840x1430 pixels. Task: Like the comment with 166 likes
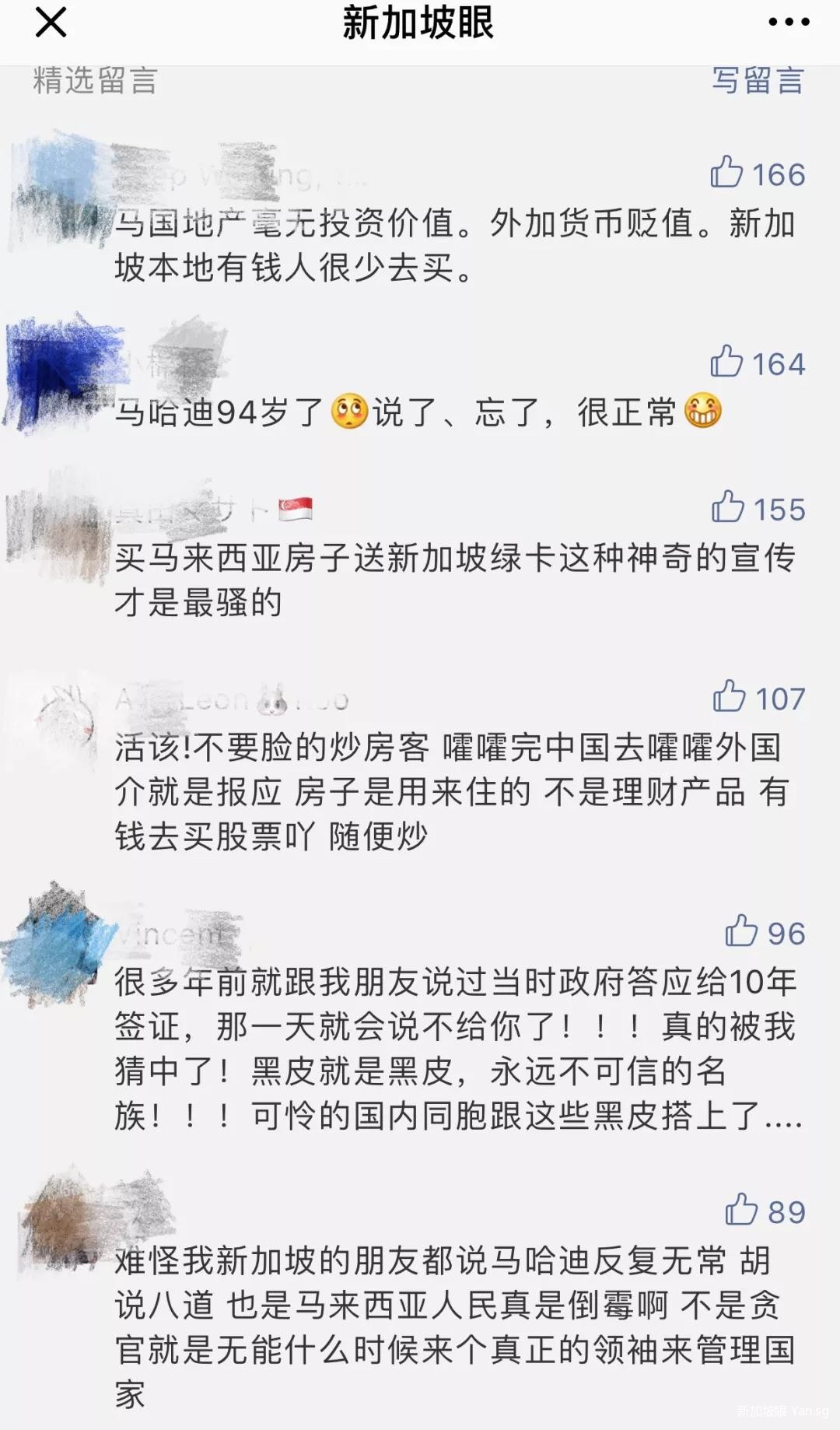[727, 173]
